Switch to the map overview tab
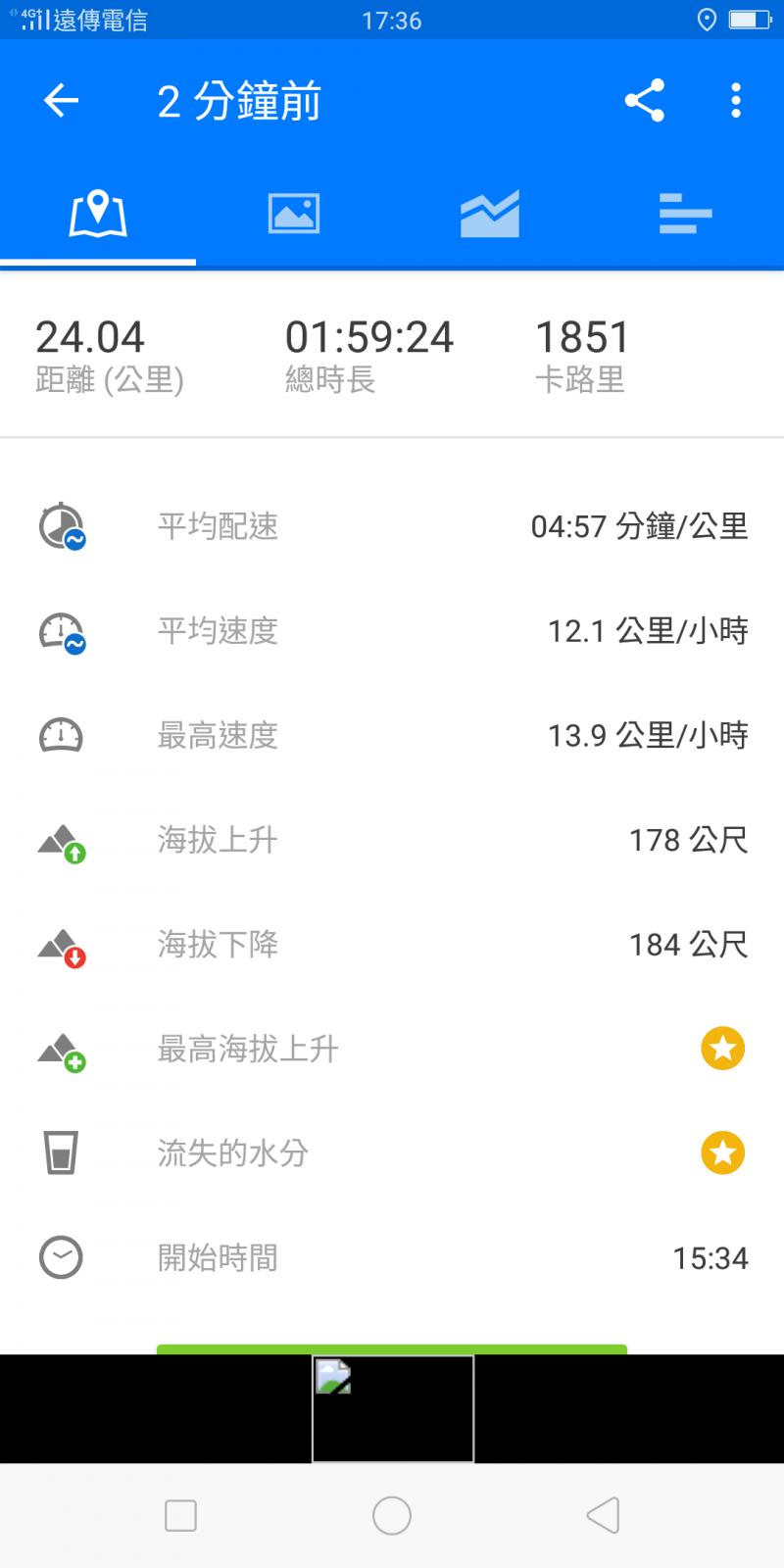This screenshot has width=784, height=1568. 98,214
